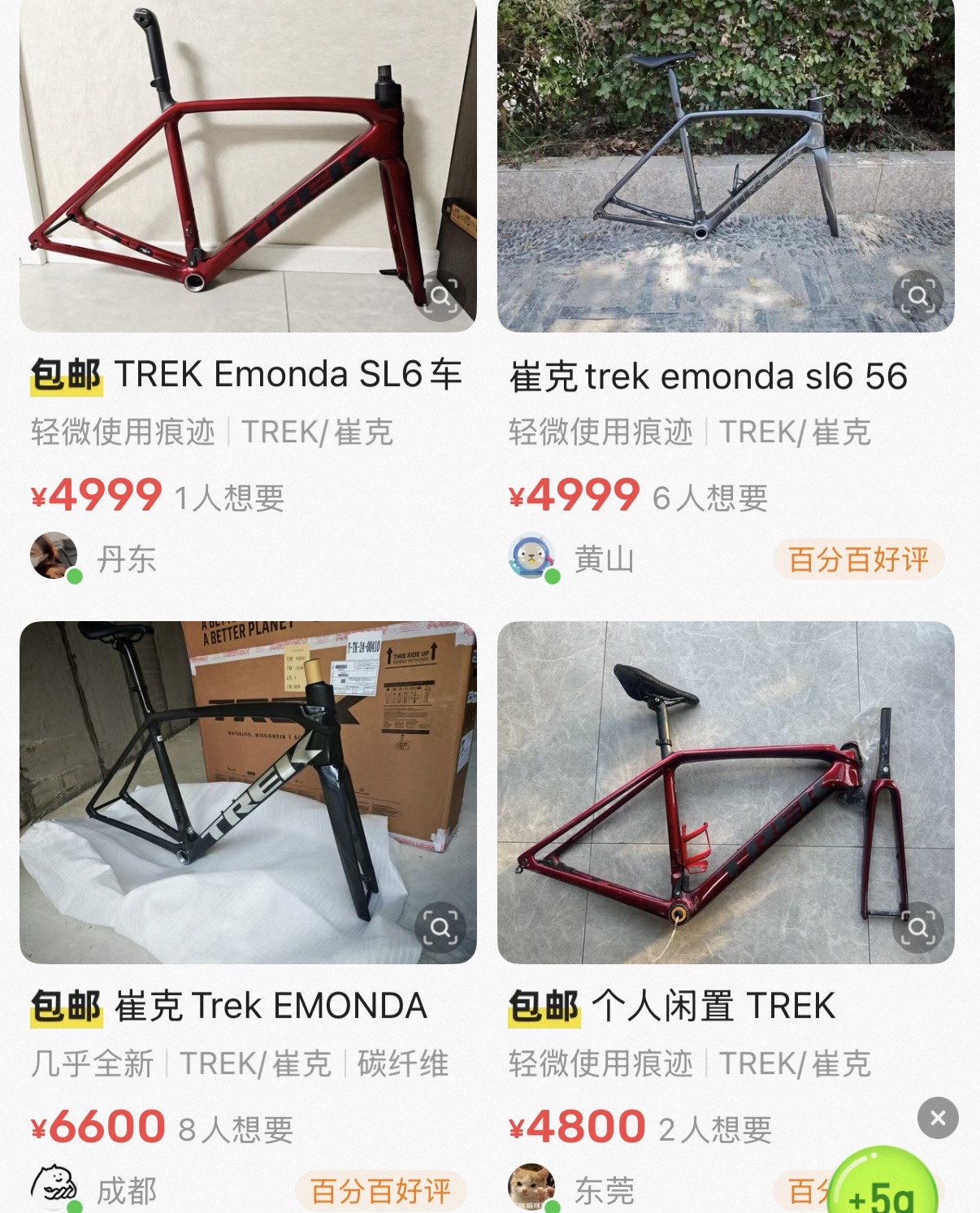Open the TREK Emonda SL6 listing from 丹东
980x1213 pixels.
point(247,376)
